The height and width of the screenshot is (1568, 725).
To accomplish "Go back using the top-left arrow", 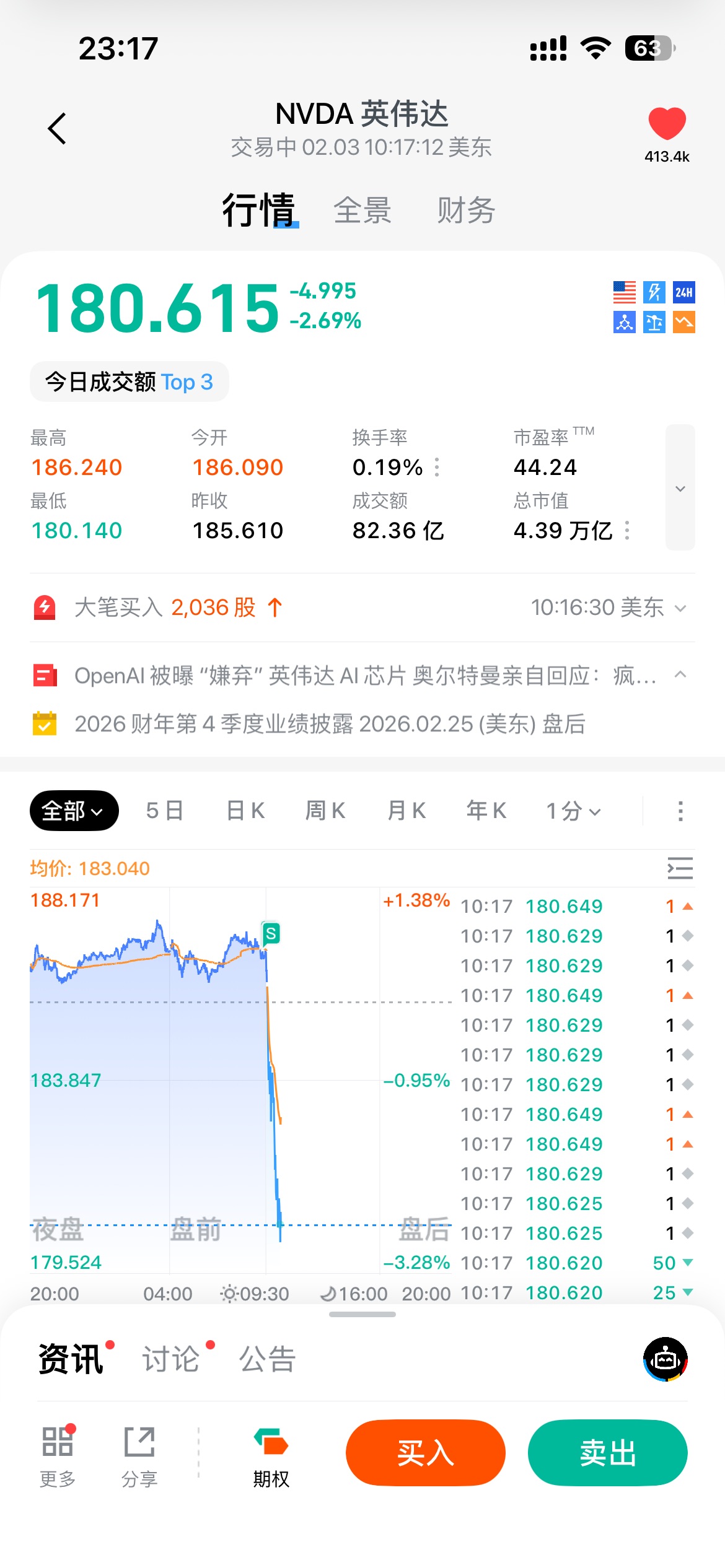I will tap(57, 129).
